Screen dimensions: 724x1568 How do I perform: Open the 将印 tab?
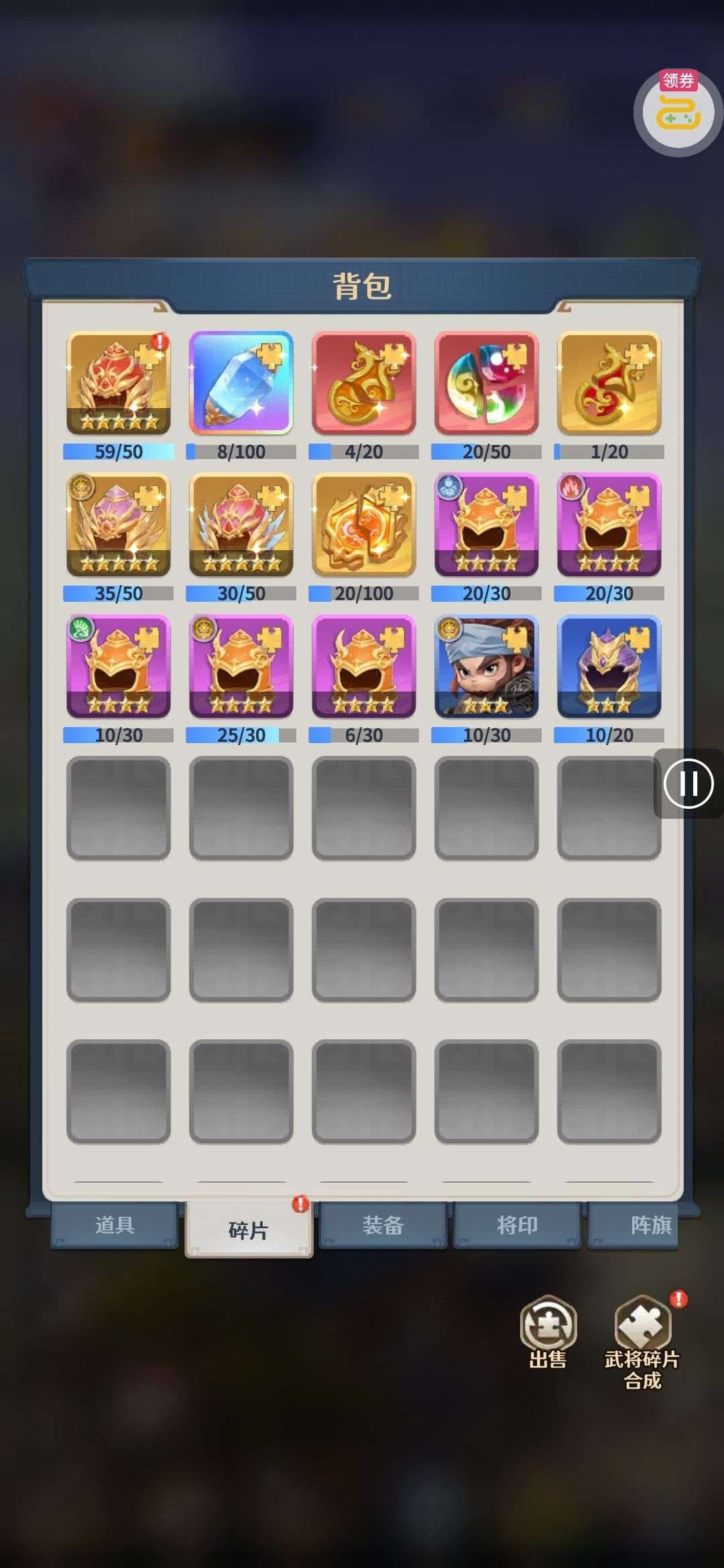coord(517,1226)
